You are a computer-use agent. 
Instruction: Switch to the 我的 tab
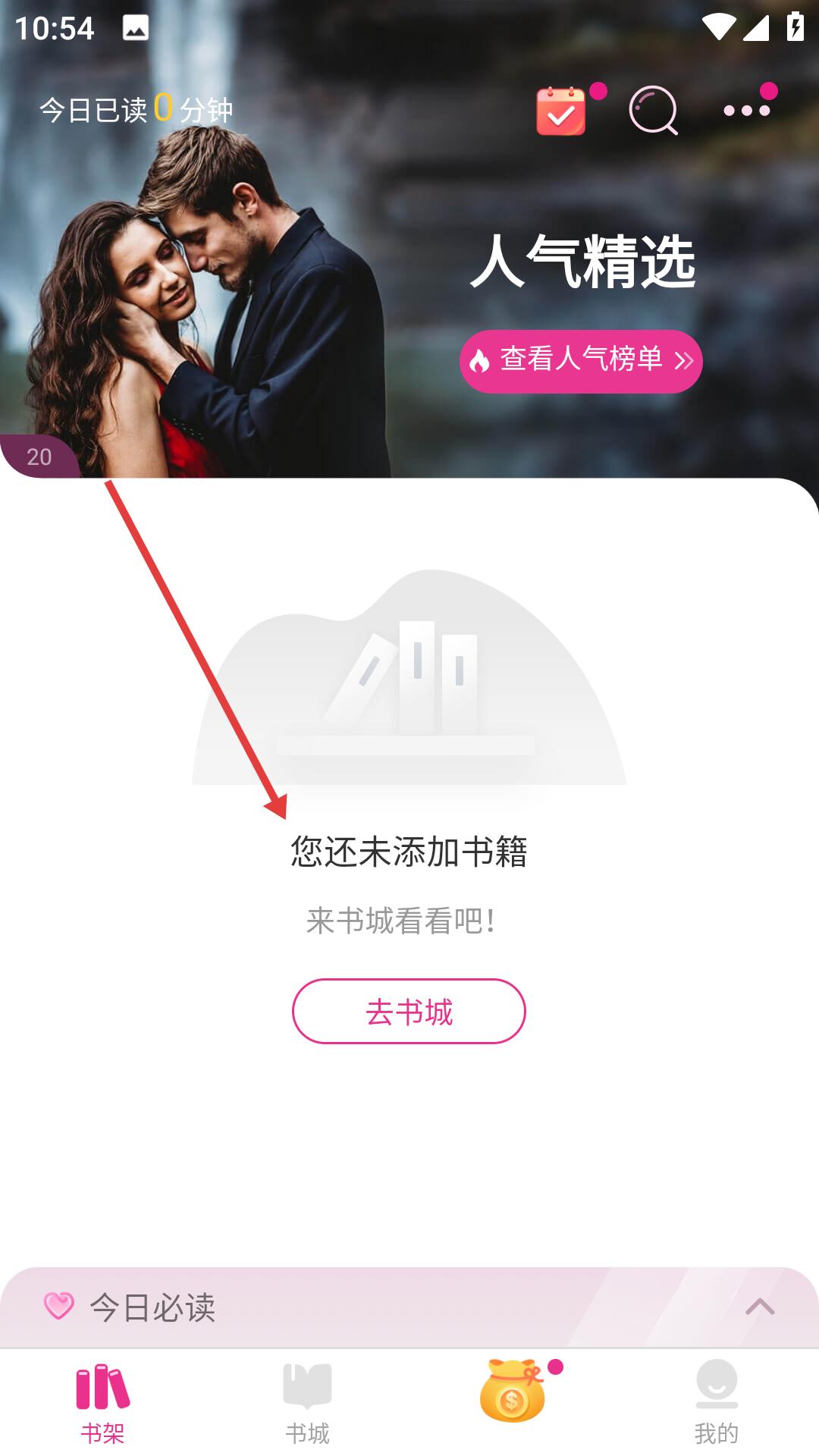coord(717,1404)
